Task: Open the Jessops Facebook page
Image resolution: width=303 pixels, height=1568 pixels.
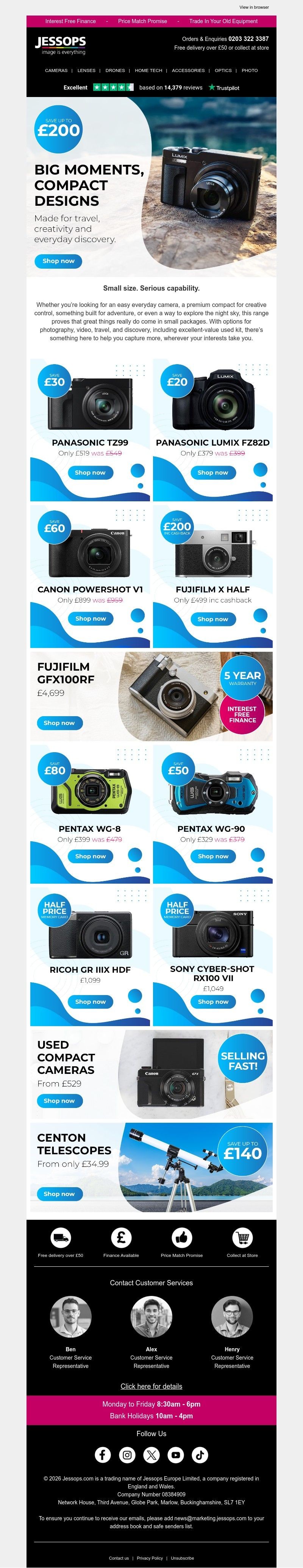Action: click(103, 1455)
